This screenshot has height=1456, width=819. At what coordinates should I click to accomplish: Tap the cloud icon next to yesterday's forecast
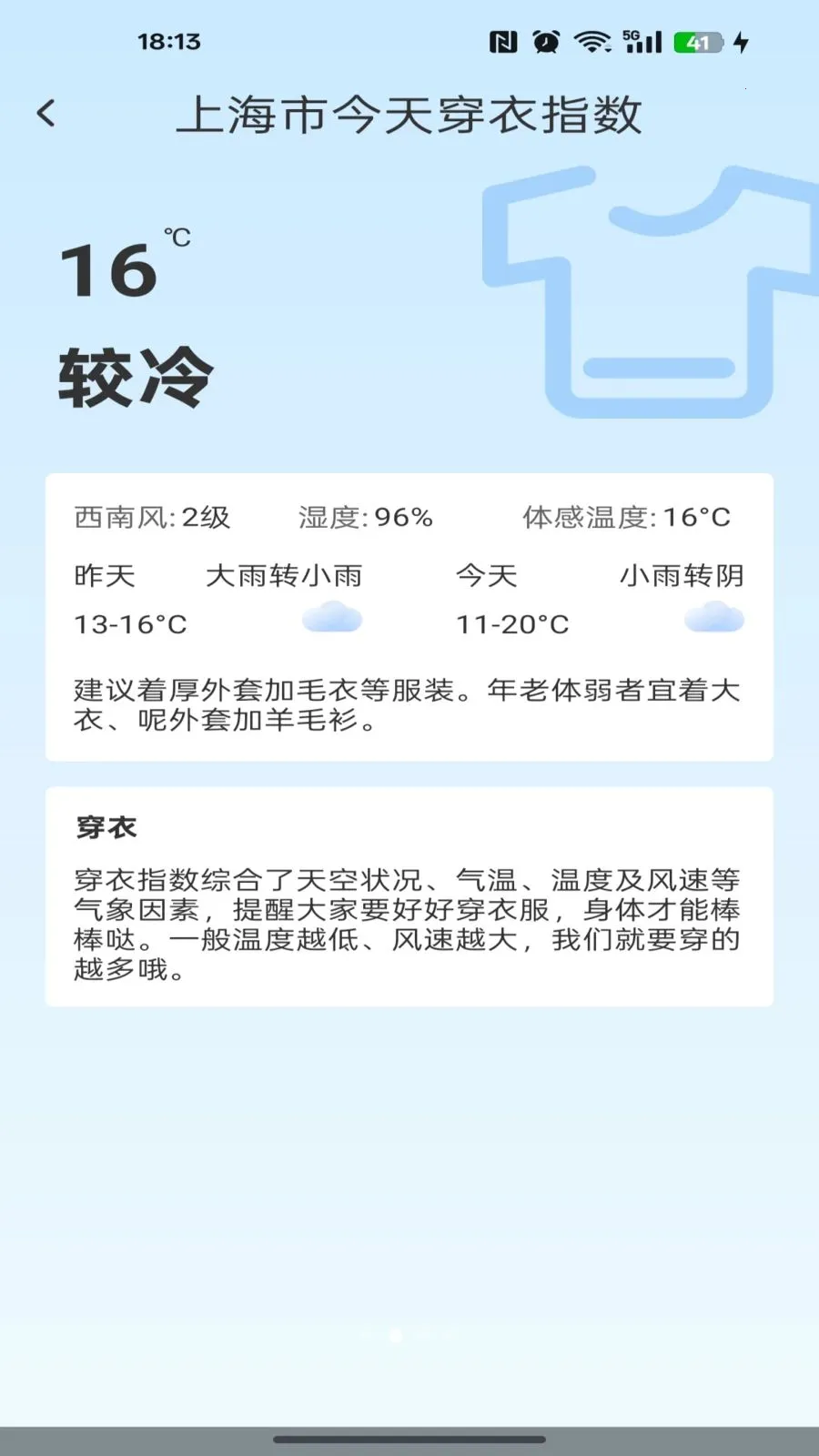[334, 617]
